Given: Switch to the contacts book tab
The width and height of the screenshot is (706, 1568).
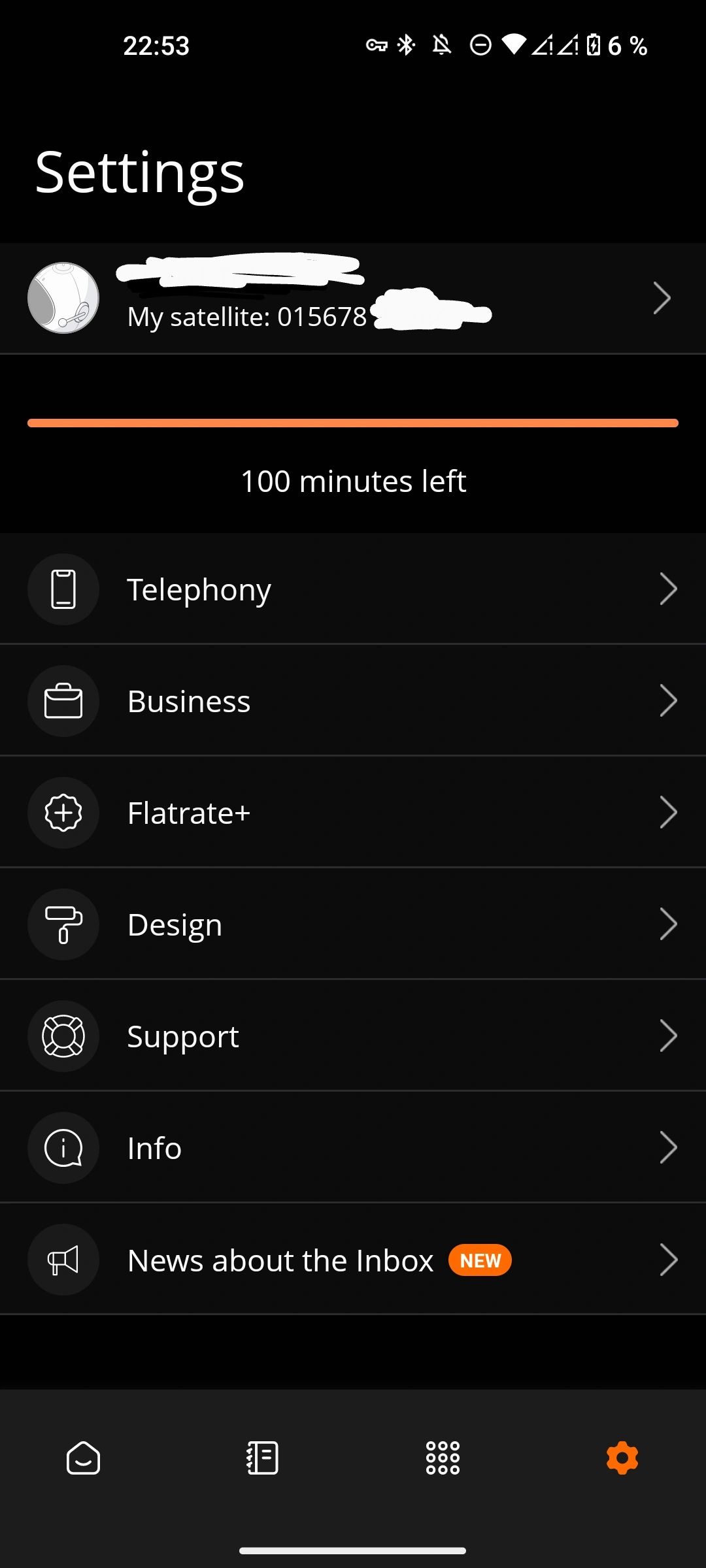Looking at the screenshot, I should point(263,1458).
